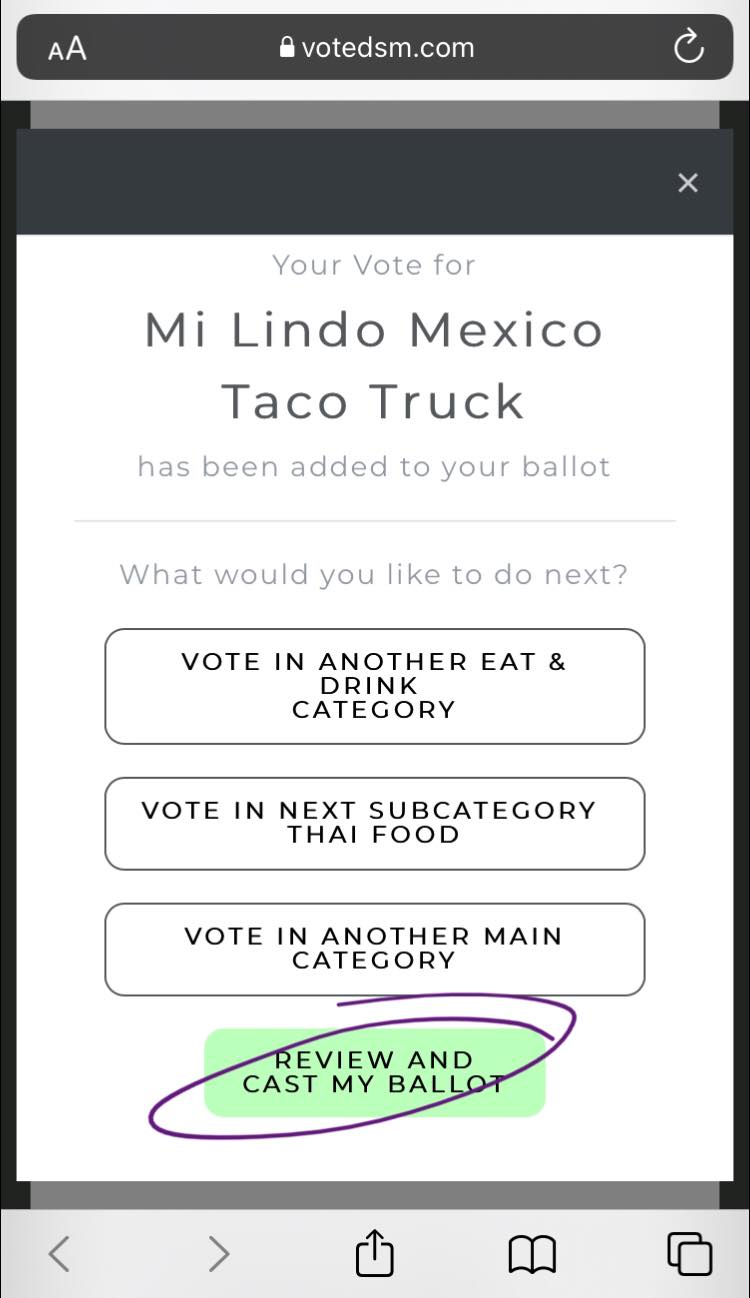This screenshot has height=1298, width=750.
Task: Go forward to the next page
Action: pos(218,1253)
